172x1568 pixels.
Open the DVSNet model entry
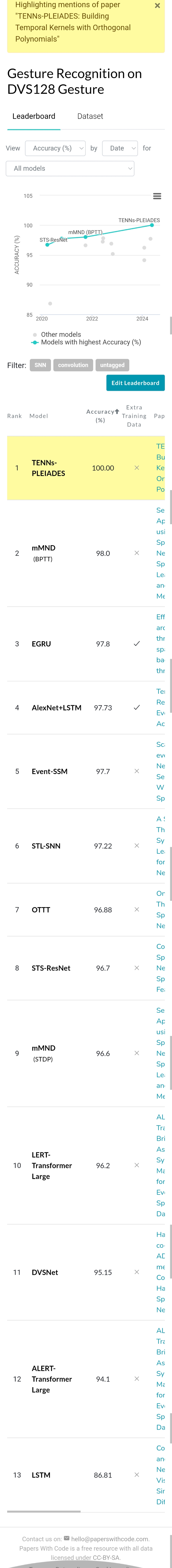pyautogui.click(x=45, y=1272)
